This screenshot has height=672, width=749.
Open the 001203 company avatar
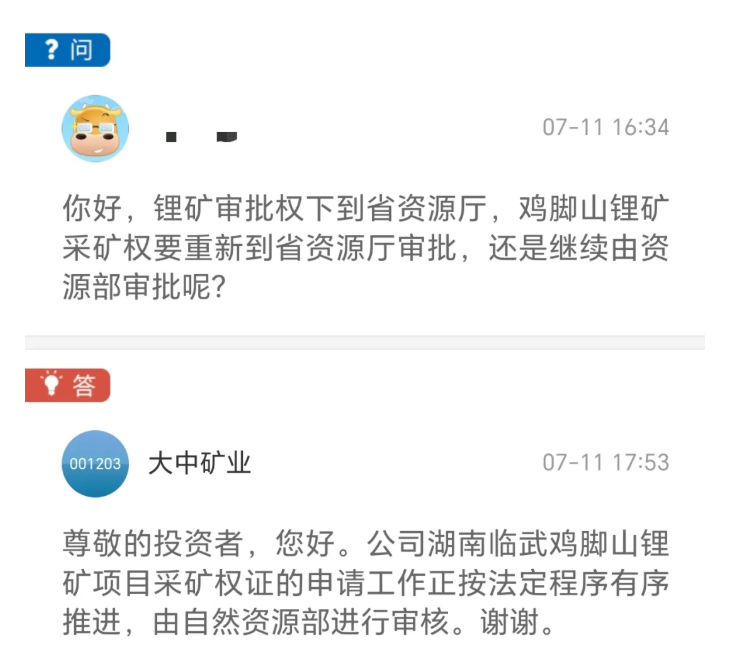click(95, 464)
